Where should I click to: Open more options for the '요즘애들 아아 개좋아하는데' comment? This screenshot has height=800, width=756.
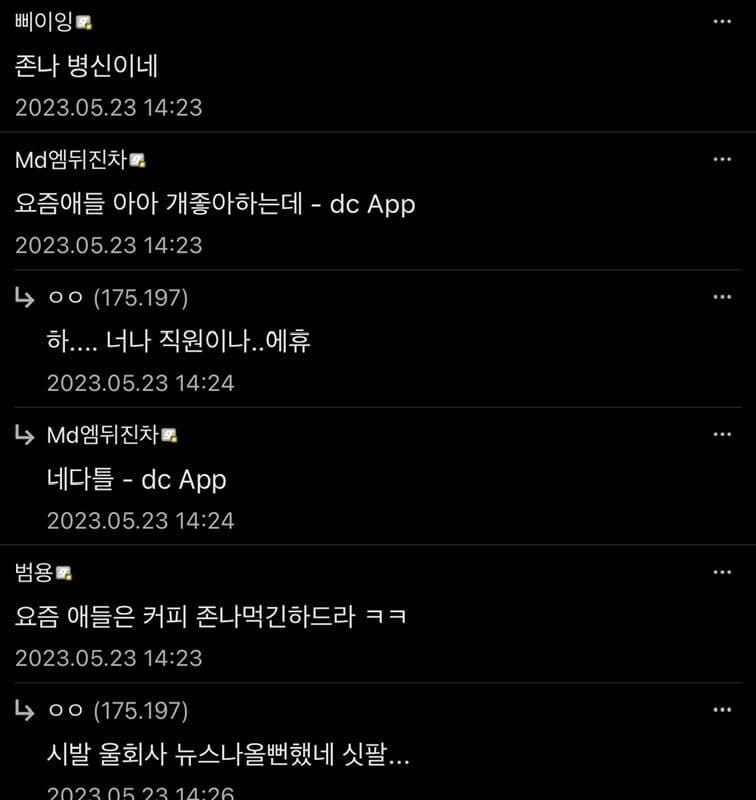pyautogui.click(x=722, y=160)
